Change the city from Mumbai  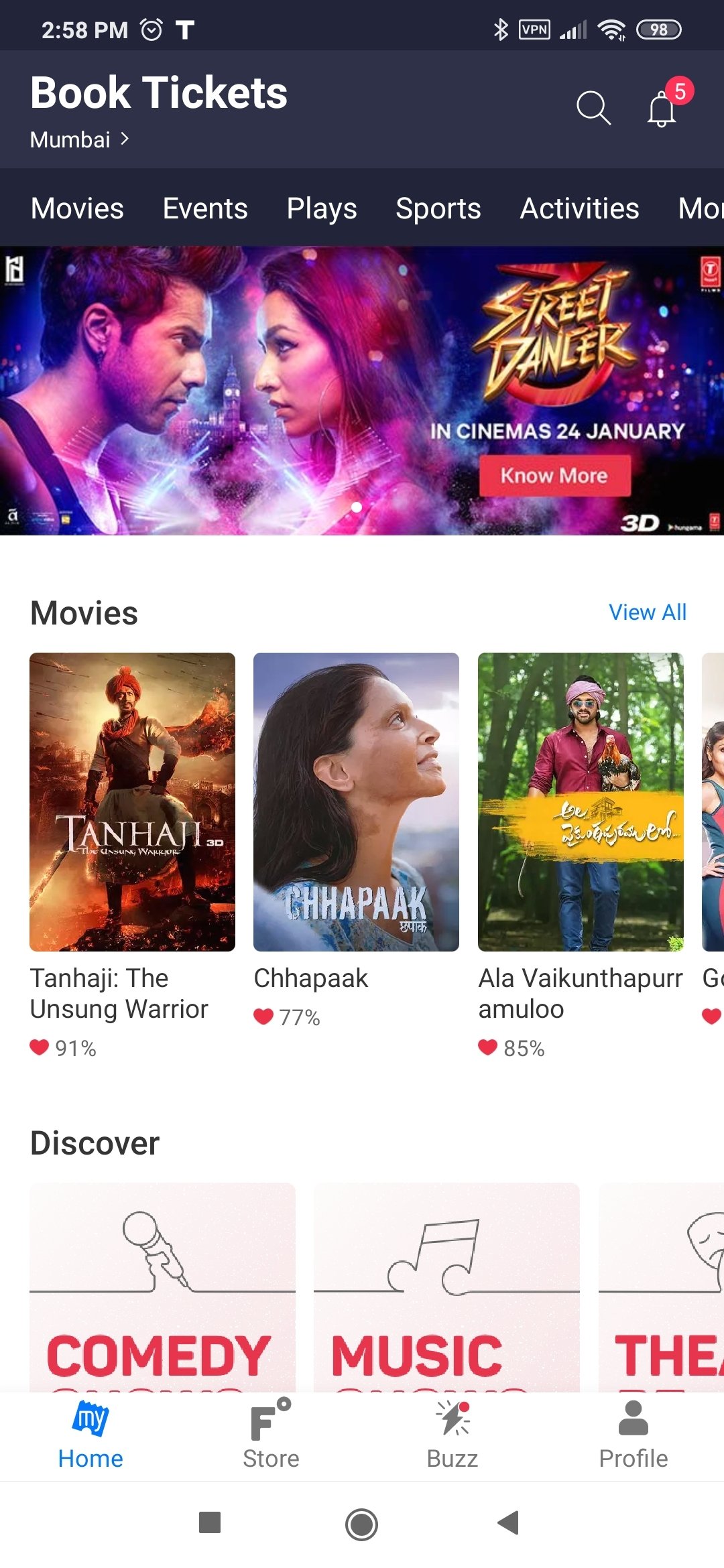tap(80, 139)
